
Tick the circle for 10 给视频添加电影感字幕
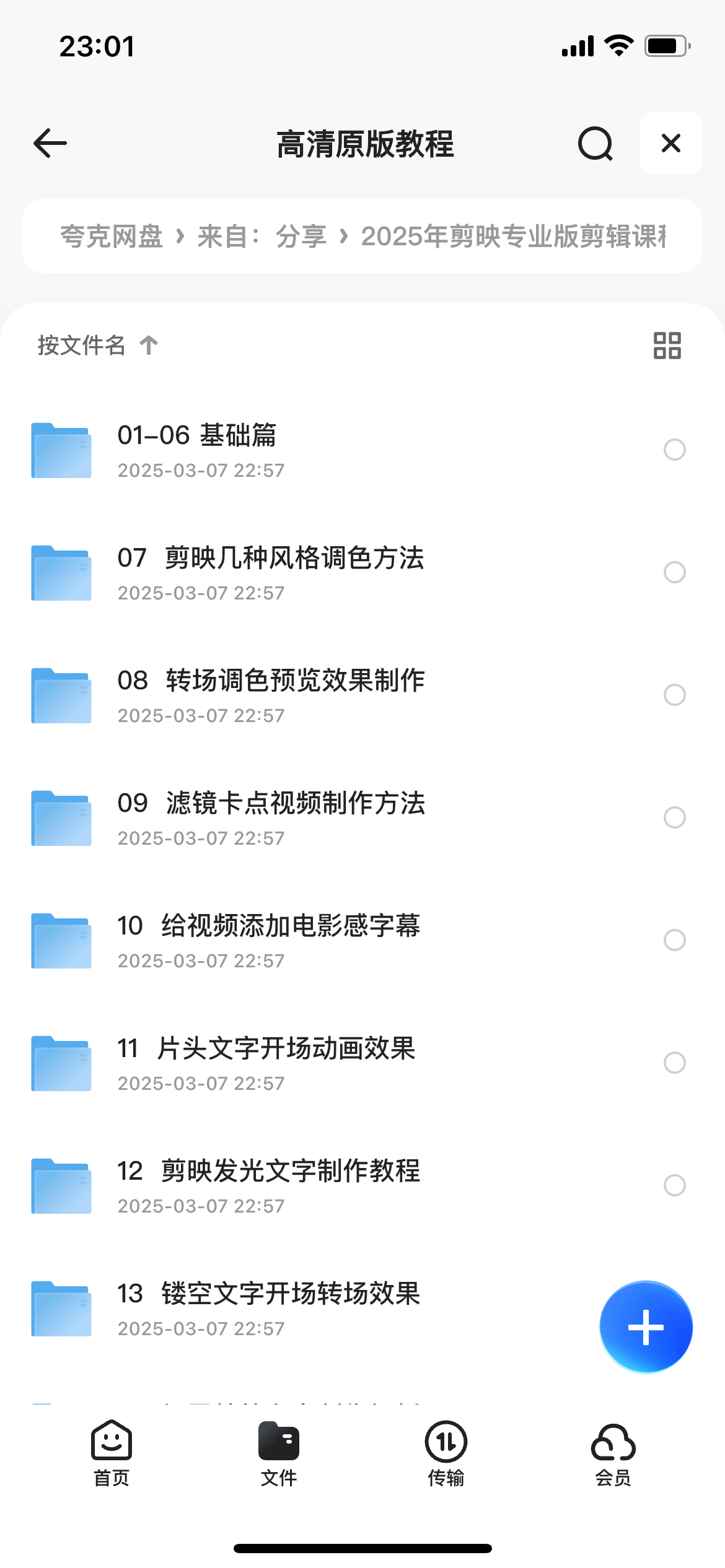coord(675,940)
